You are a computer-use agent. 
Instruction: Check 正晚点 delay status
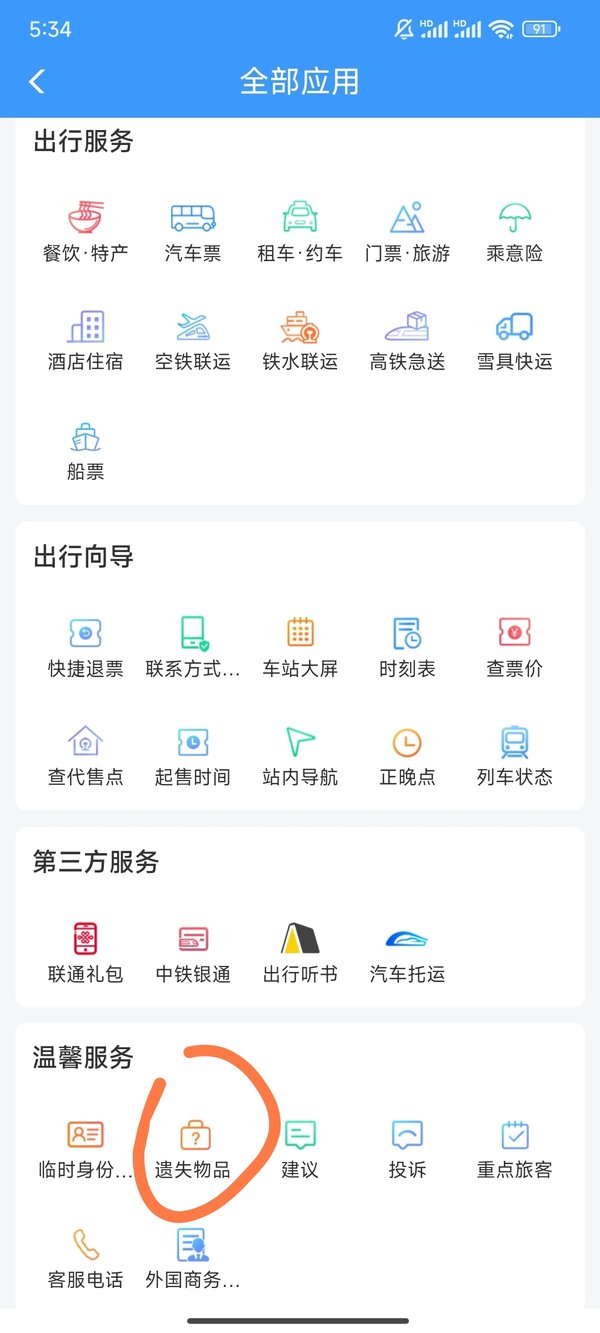(407, 757)
